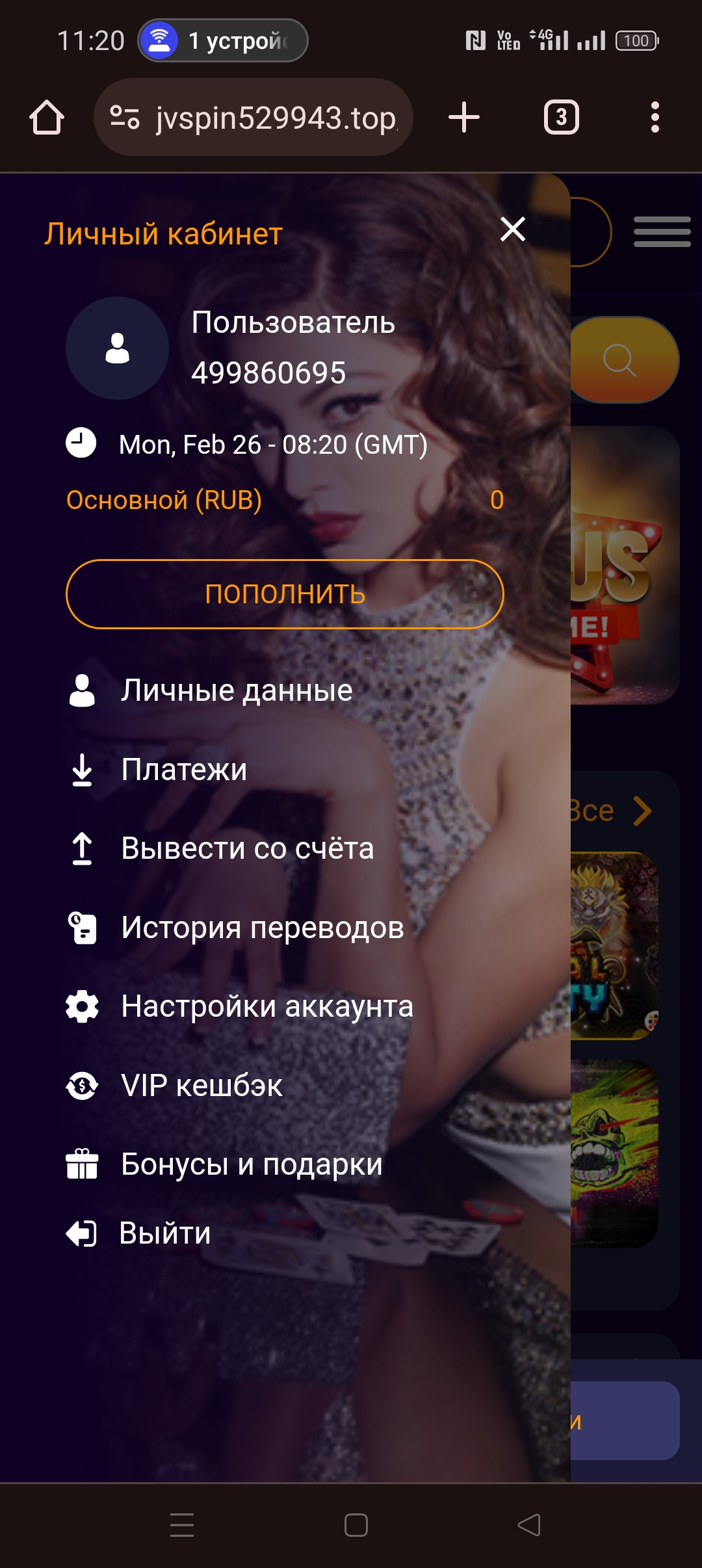
Task: Tap the user avatar icon
Action: click(118, 348)
